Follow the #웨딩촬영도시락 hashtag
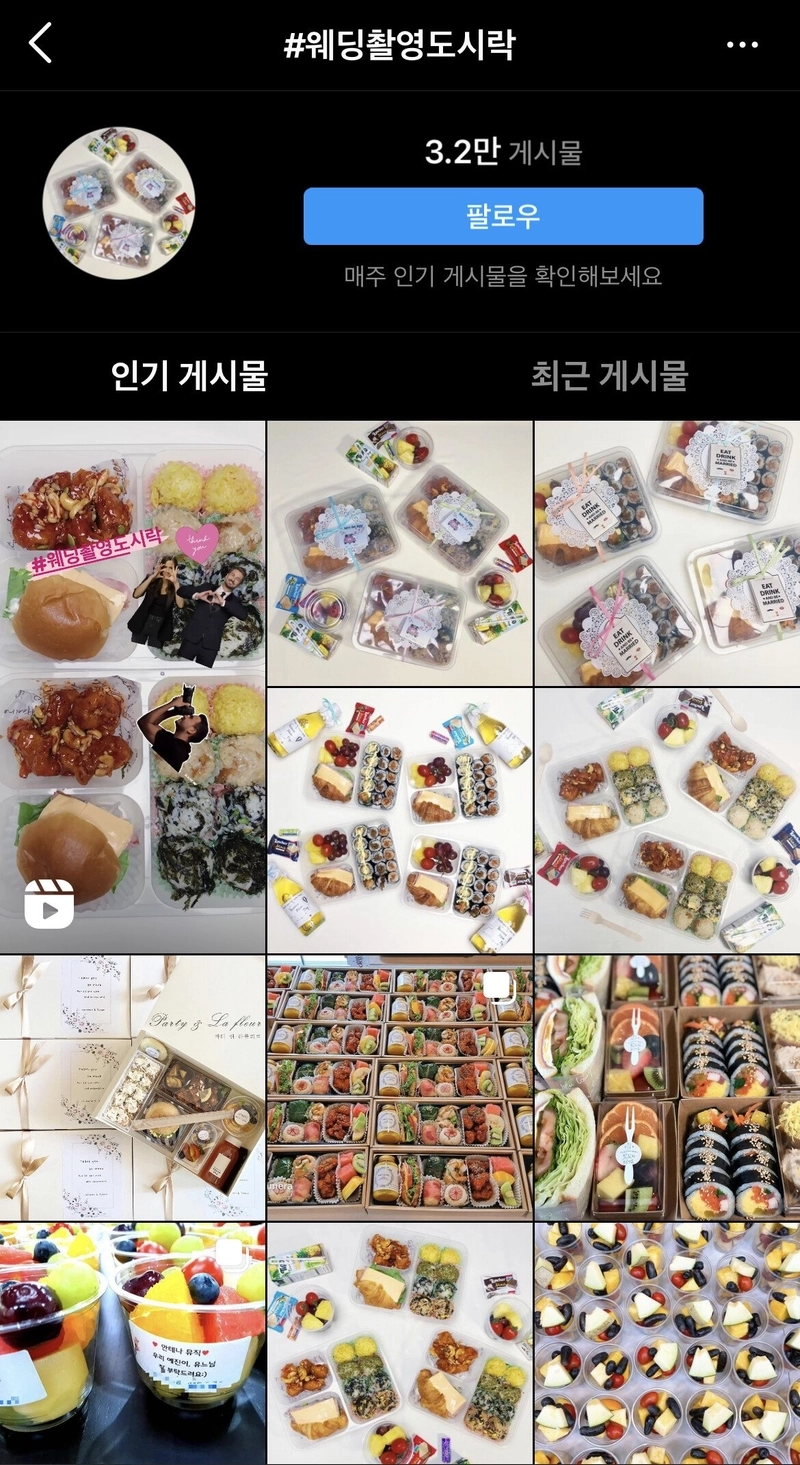 point(503,216)
